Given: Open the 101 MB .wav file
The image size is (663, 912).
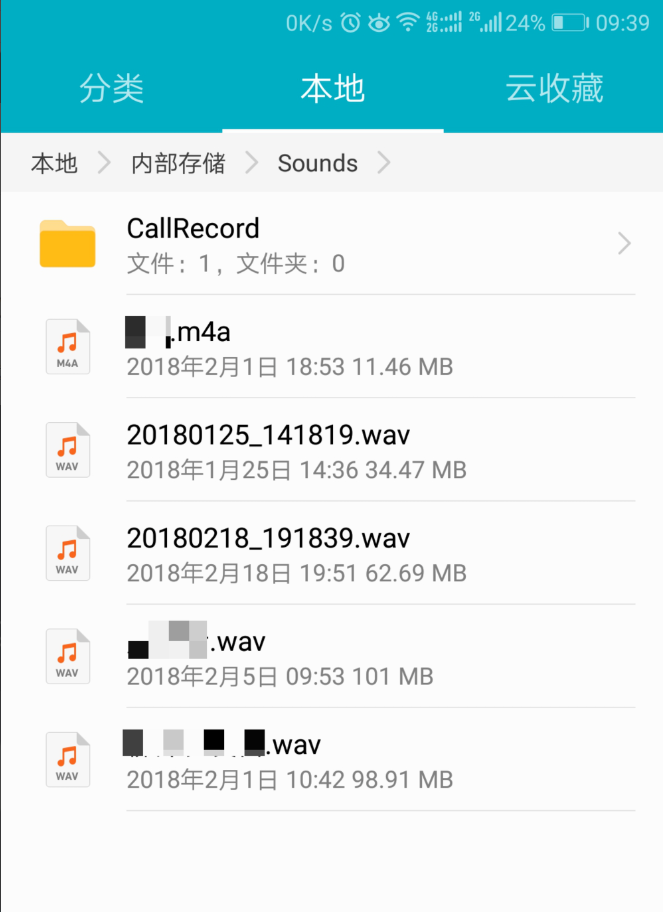Looking at the screenshot, I should [x=330, y=658].
